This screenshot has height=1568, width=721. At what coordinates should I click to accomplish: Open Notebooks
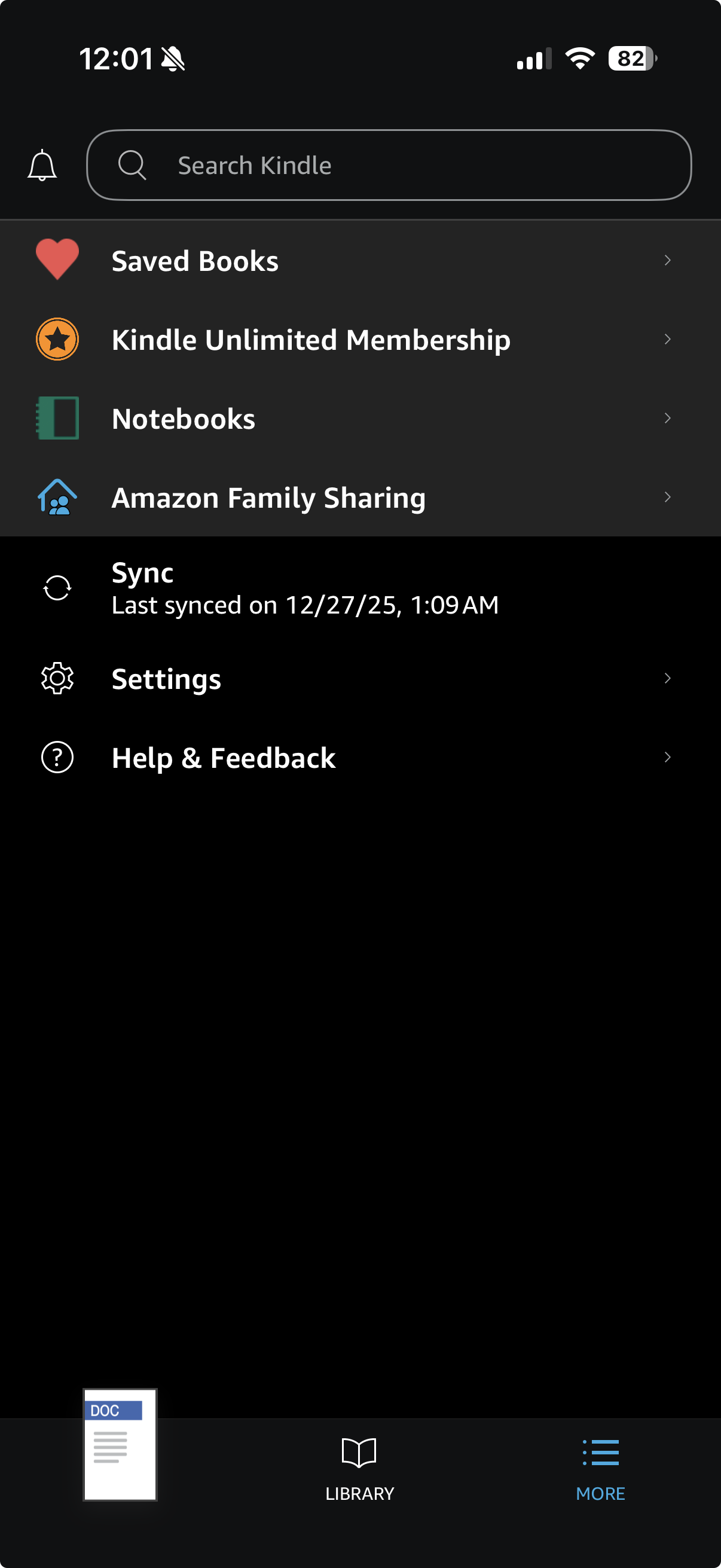point(360,418)
